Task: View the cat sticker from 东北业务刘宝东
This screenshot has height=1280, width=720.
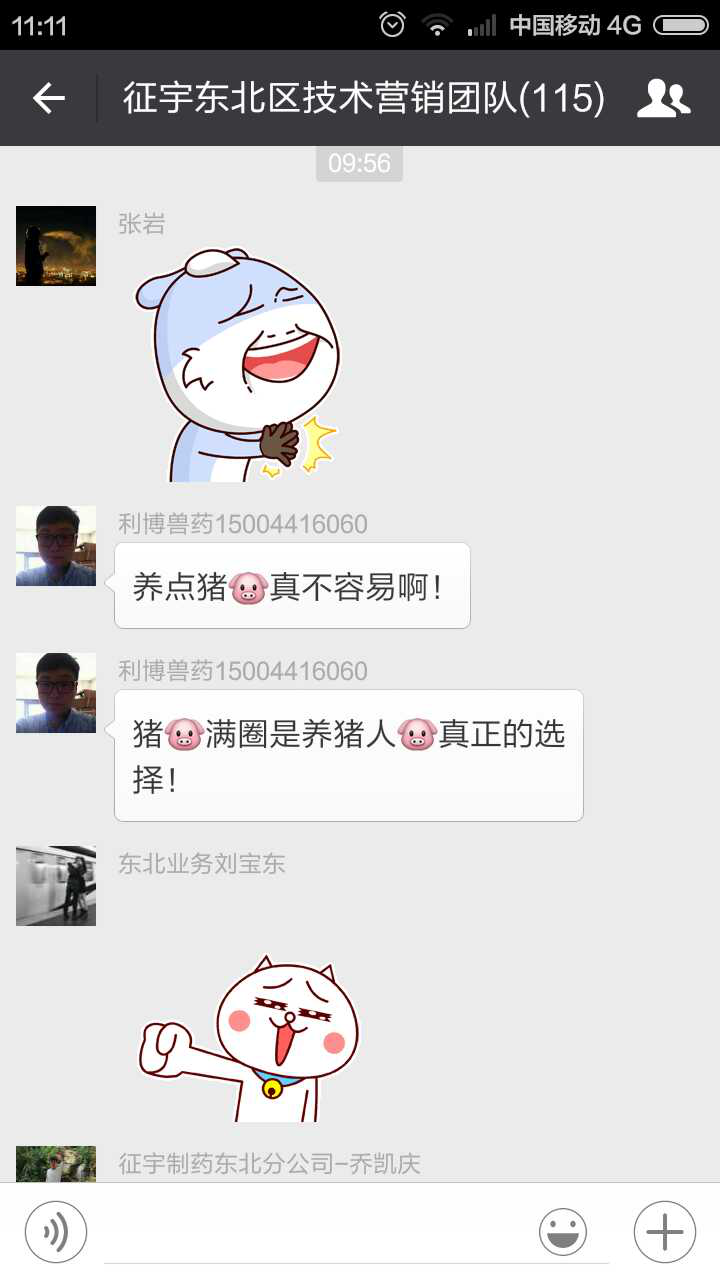Action: point(249,1037)
